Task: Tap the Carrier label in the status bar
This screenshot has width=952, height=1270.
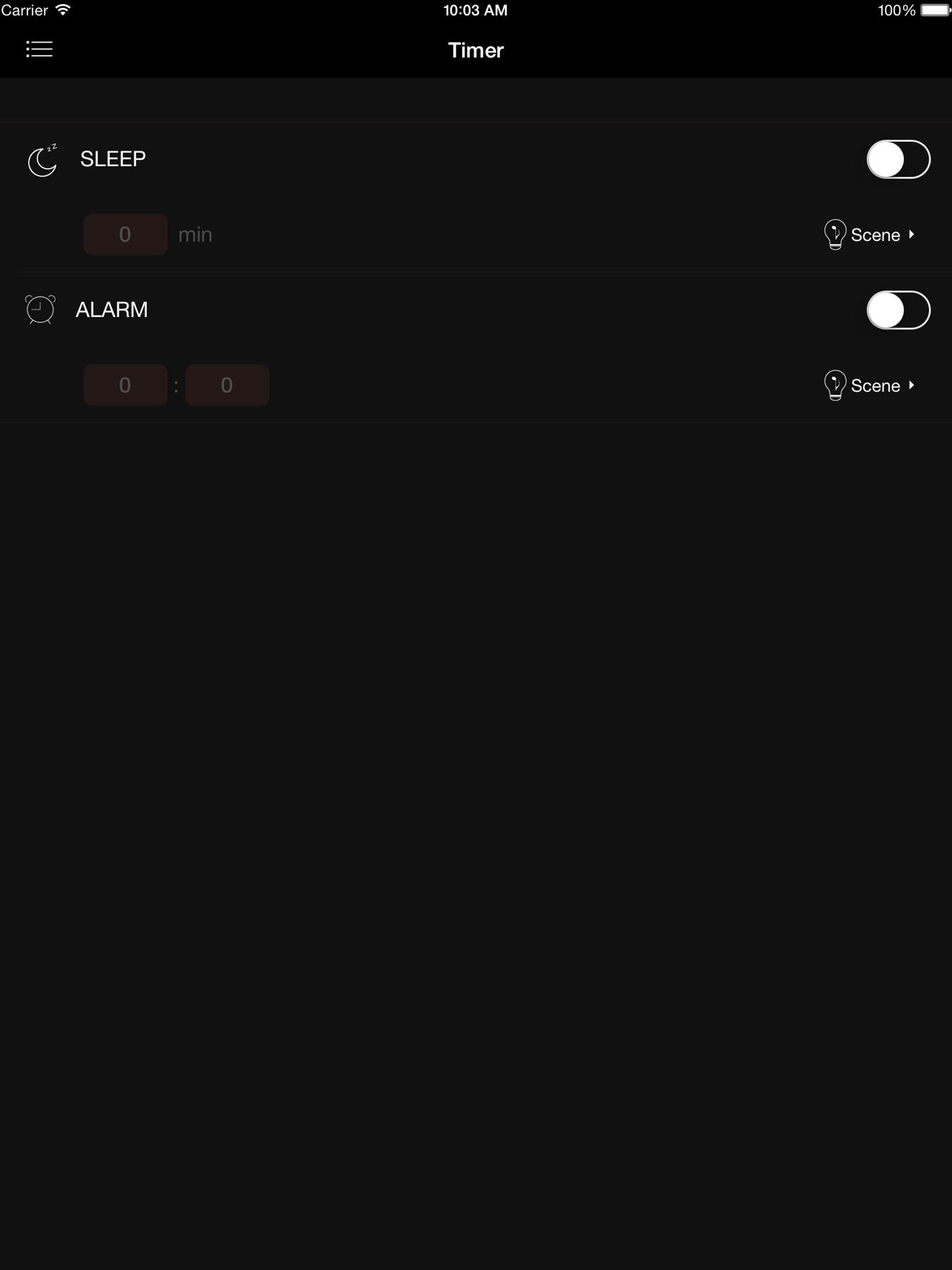Action: pyautogui.click(x=24, y=9)
